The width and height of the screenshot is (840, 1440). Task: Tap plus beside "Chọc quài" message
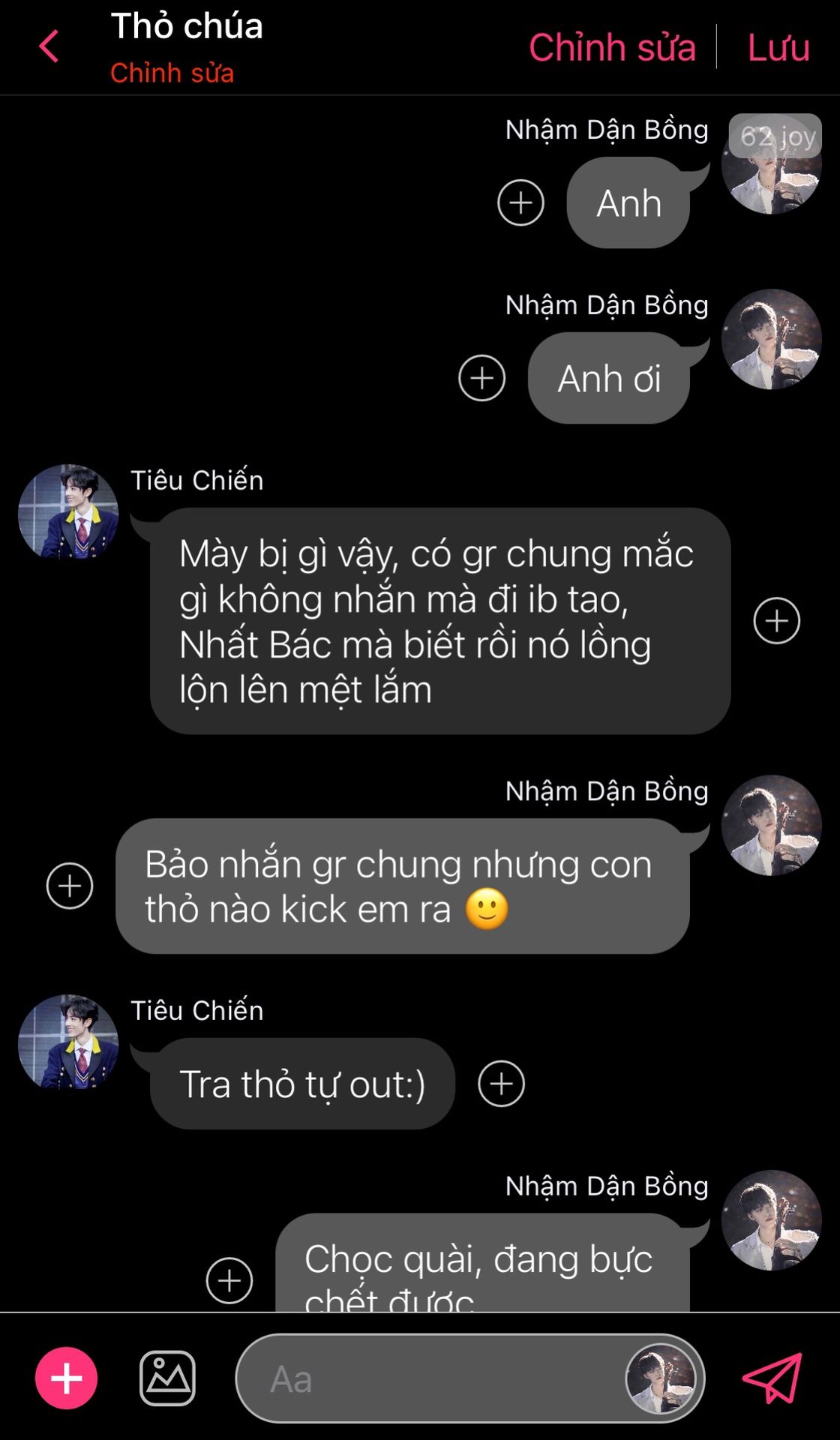(x=229, y=1280)
